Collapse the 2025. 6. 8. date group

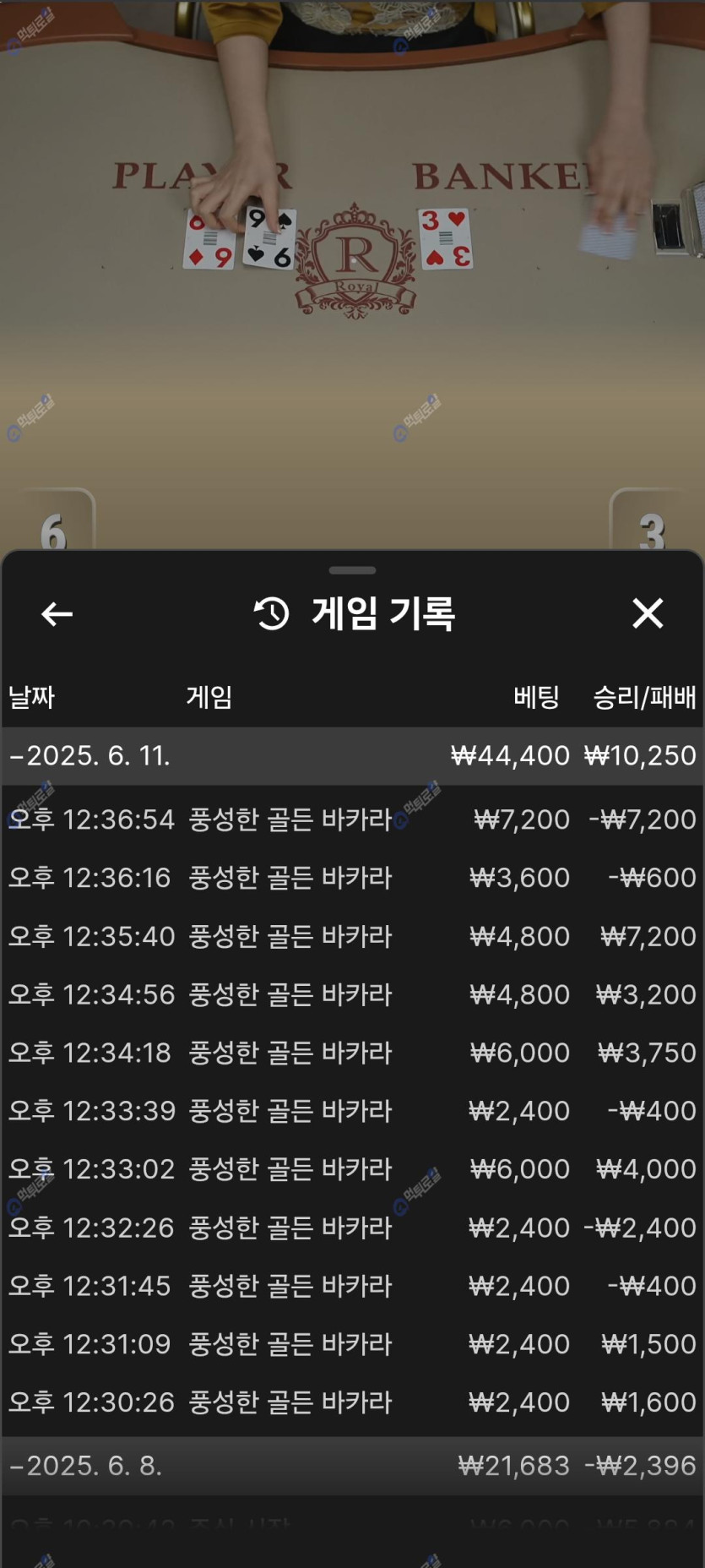click(x=84, y=1465)
